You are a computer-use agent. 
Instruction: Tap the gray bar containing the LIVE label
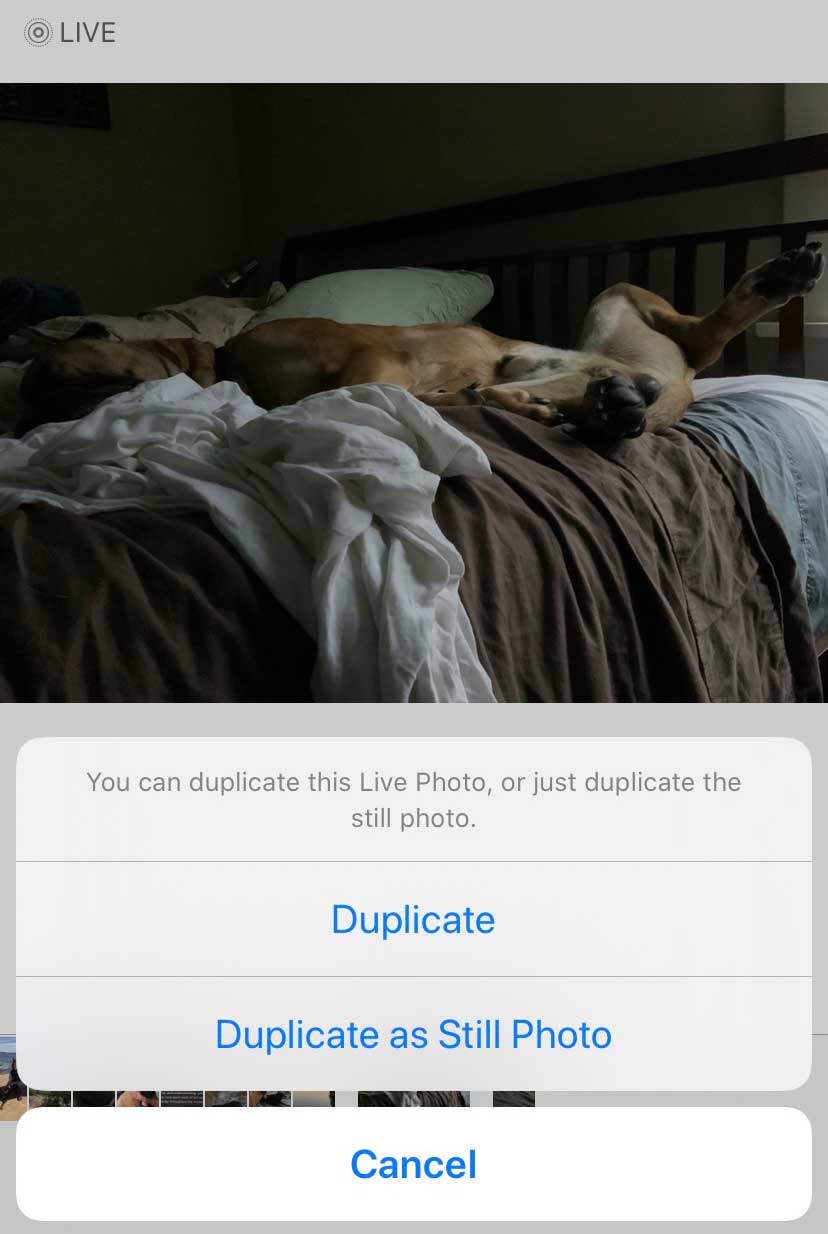tap(414, 40)
